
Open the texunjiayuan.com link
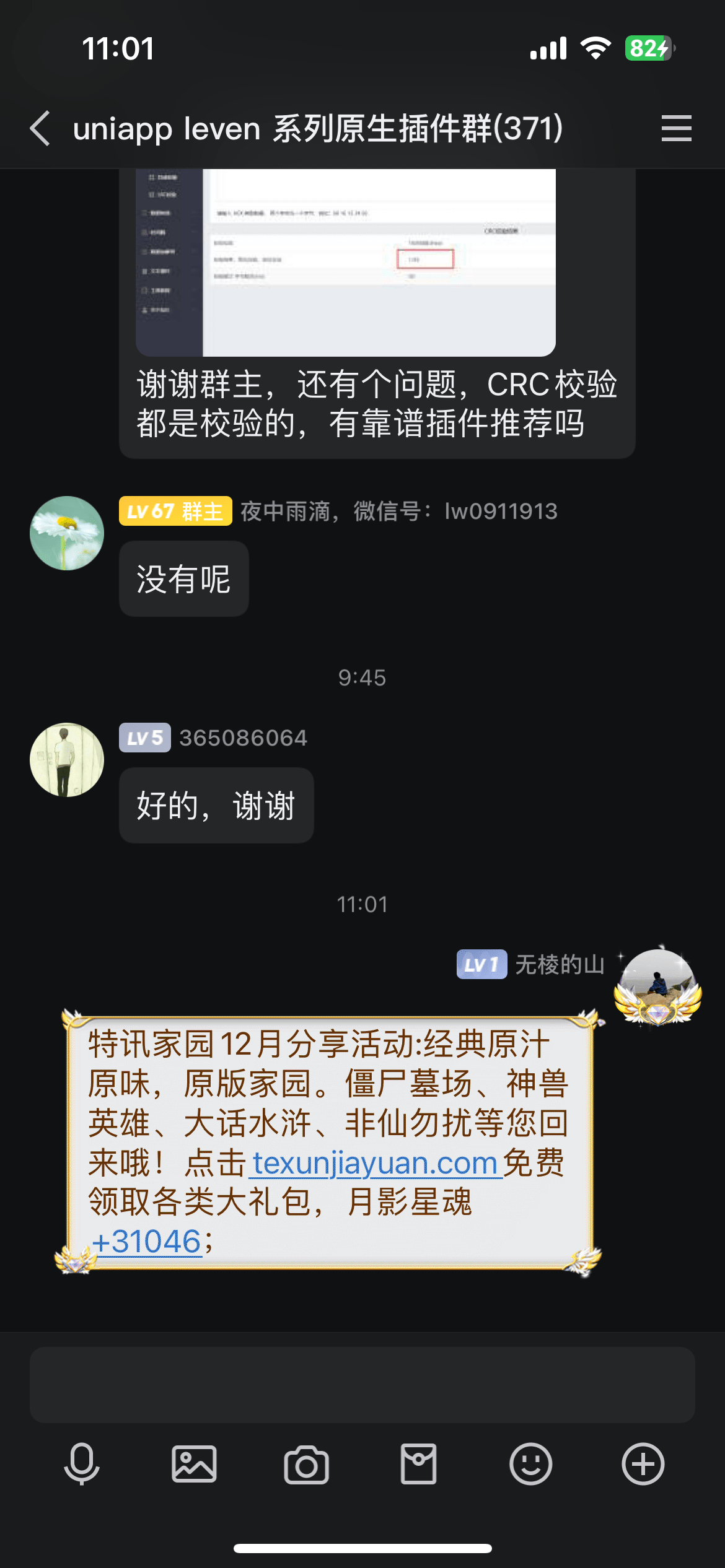click(x=375, y=1163)
